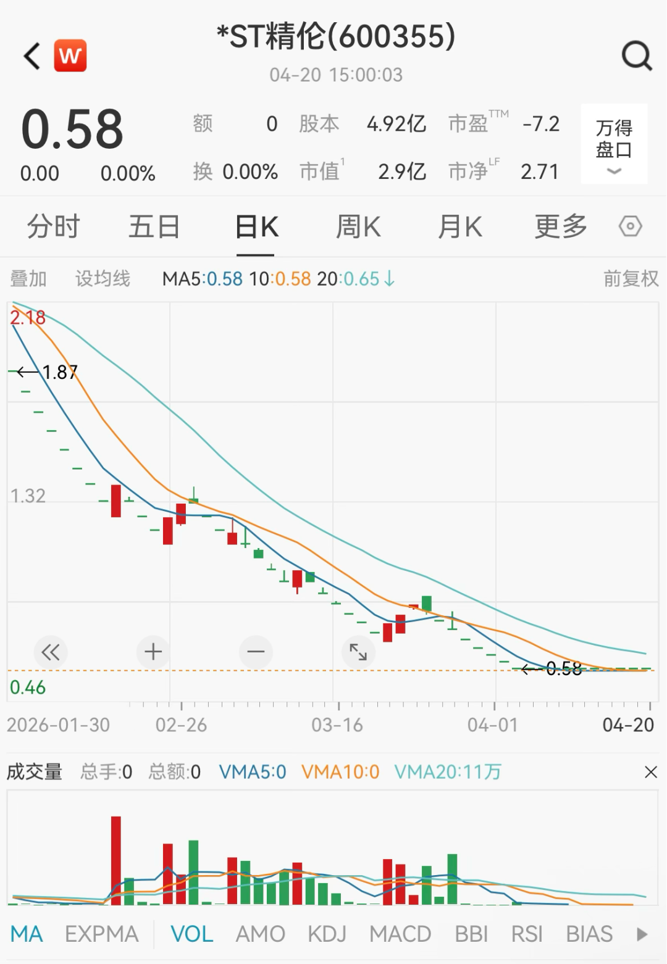Zoom in on the K-line chart
Viewport: 667px width, 964px height.
[x=153, y=652]
